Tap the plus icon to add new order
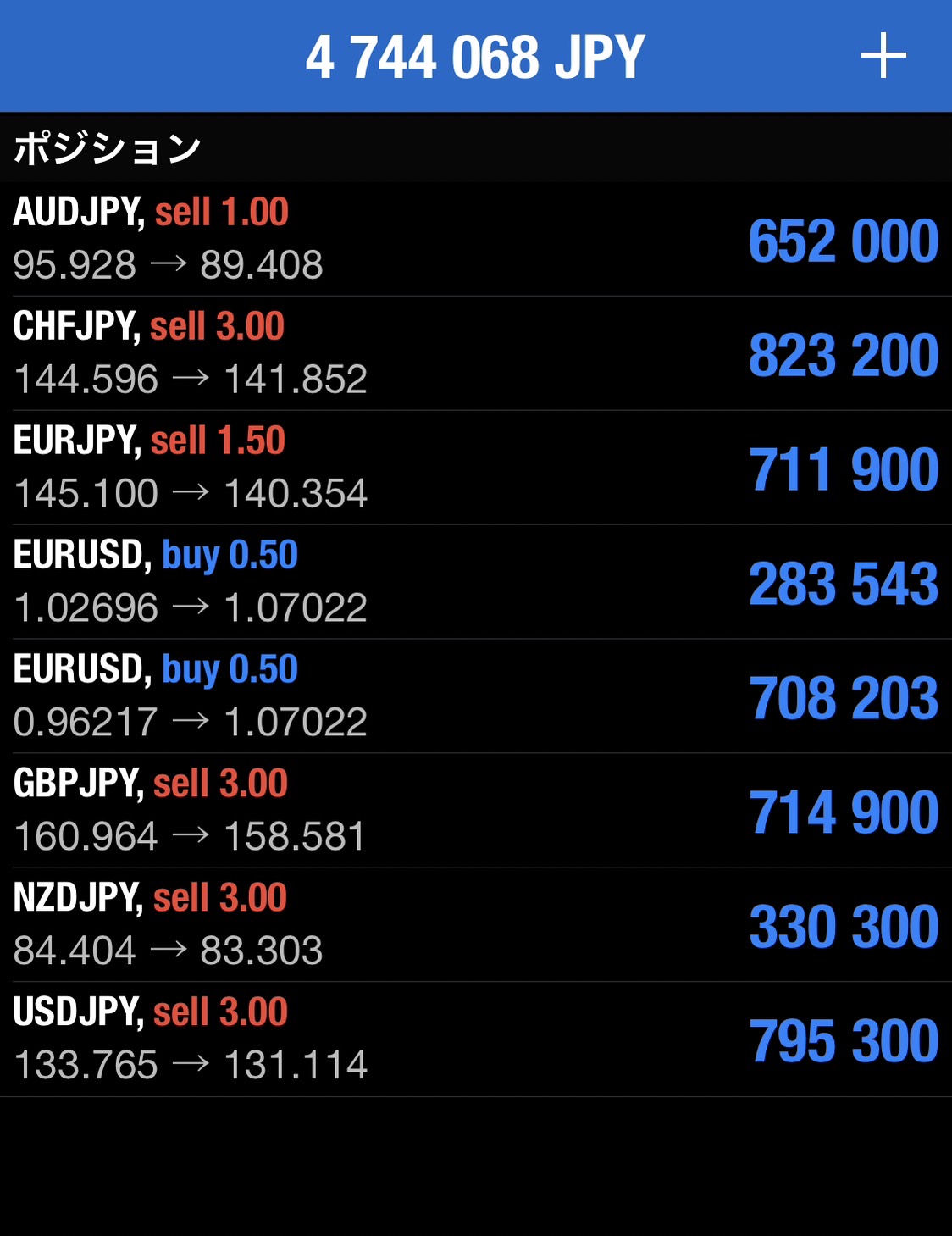The width and height of the screenshot is (952, 1236). click(x=883, y=56)
